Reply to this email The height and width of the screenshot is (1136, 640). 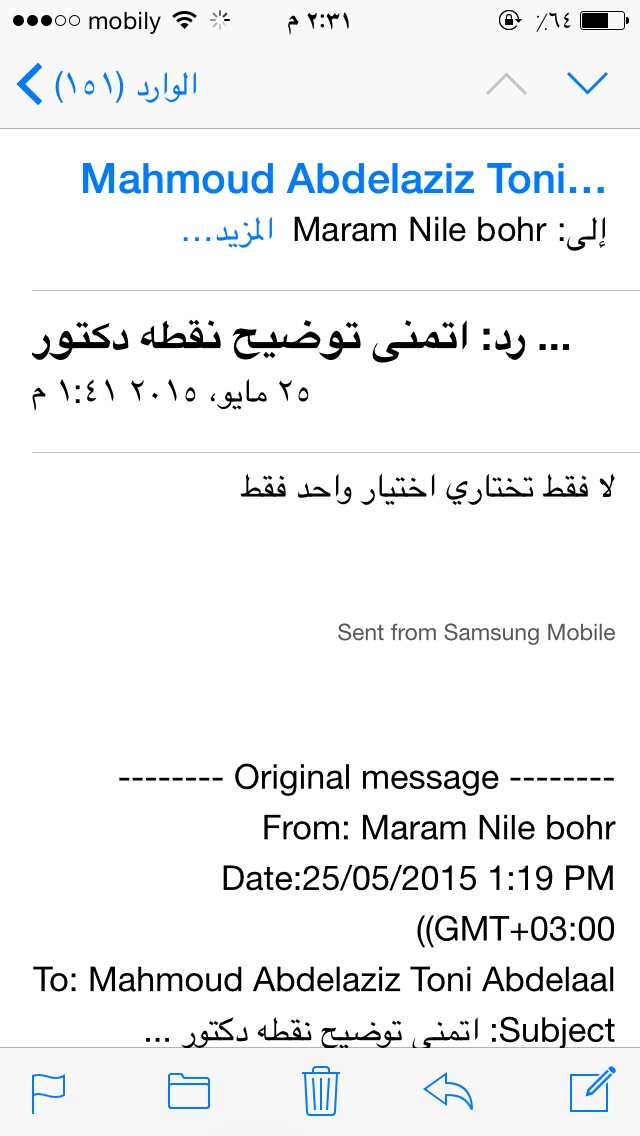[x=448, y=1091]
